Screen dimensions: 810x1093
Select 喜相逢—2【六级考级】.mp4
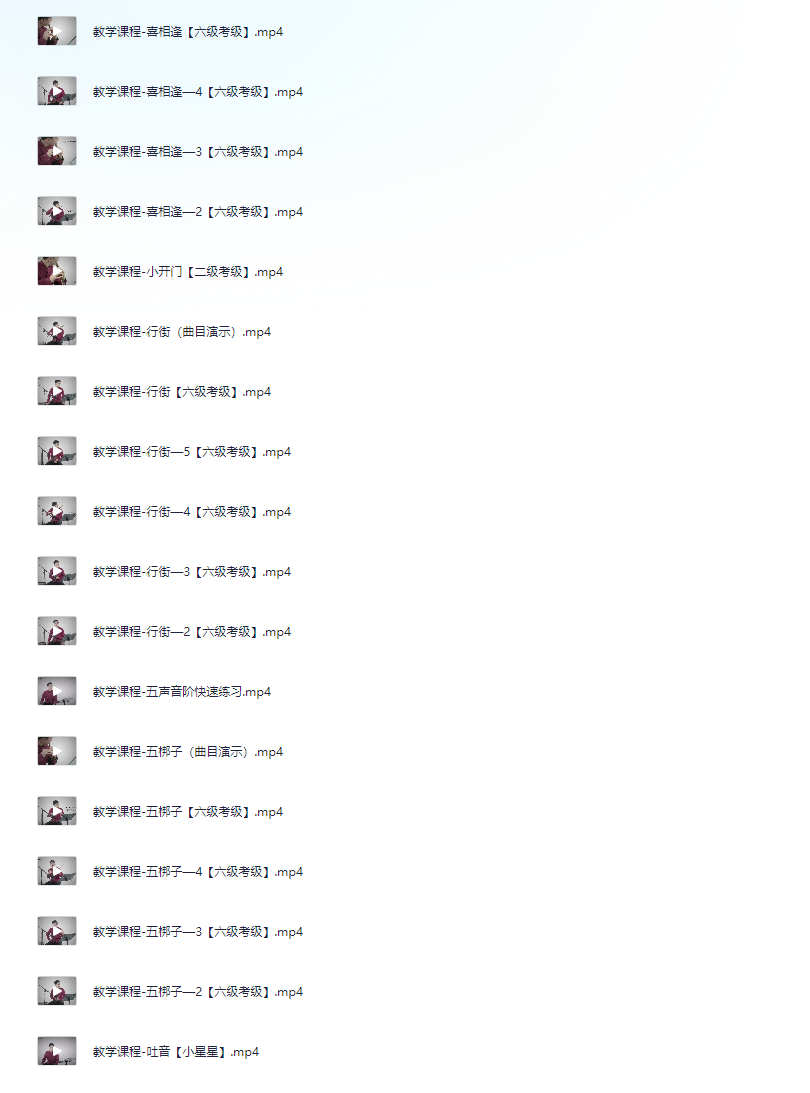[x=197, y=212]
